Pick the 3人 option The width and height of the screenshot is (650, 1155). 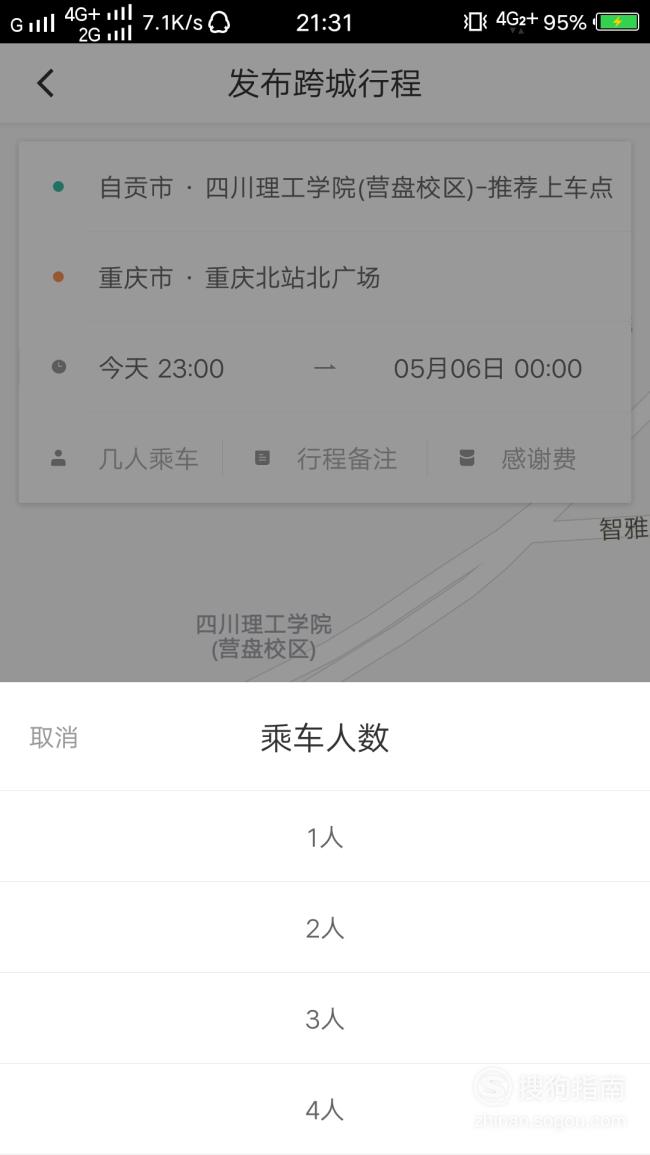tap(325, 1018)
